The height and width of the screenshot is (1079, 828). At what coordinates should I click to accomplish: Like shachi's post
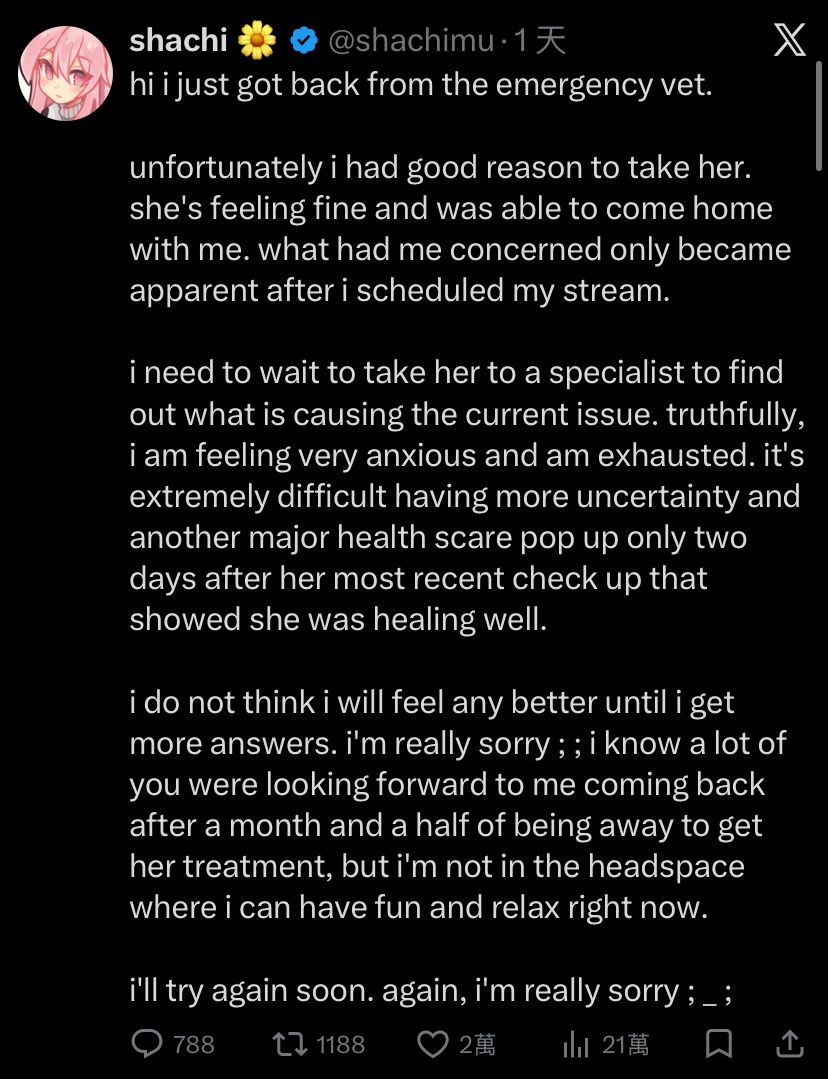tap(432, 1044)
